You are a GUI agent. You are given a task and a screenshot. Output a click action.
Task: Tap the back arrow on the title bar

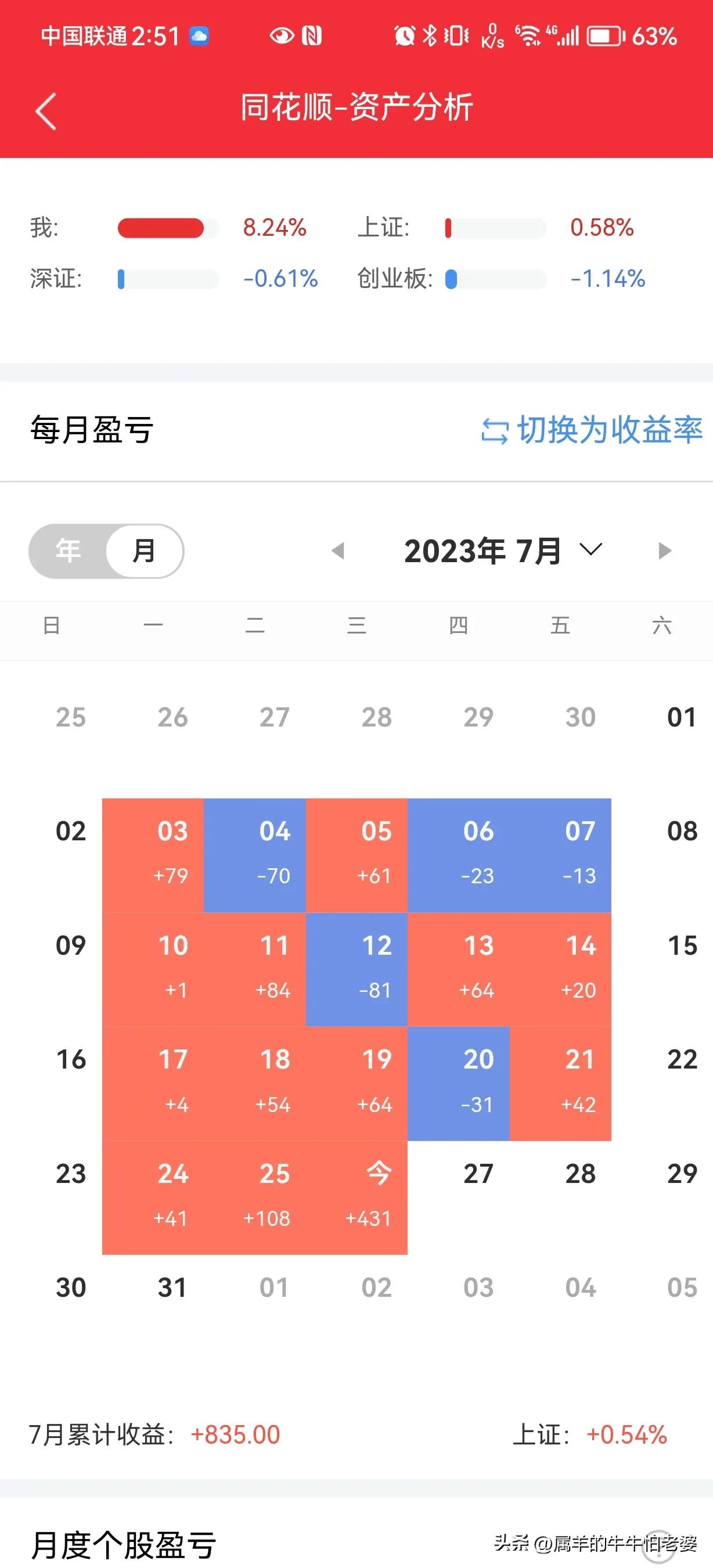click(44, 112)
